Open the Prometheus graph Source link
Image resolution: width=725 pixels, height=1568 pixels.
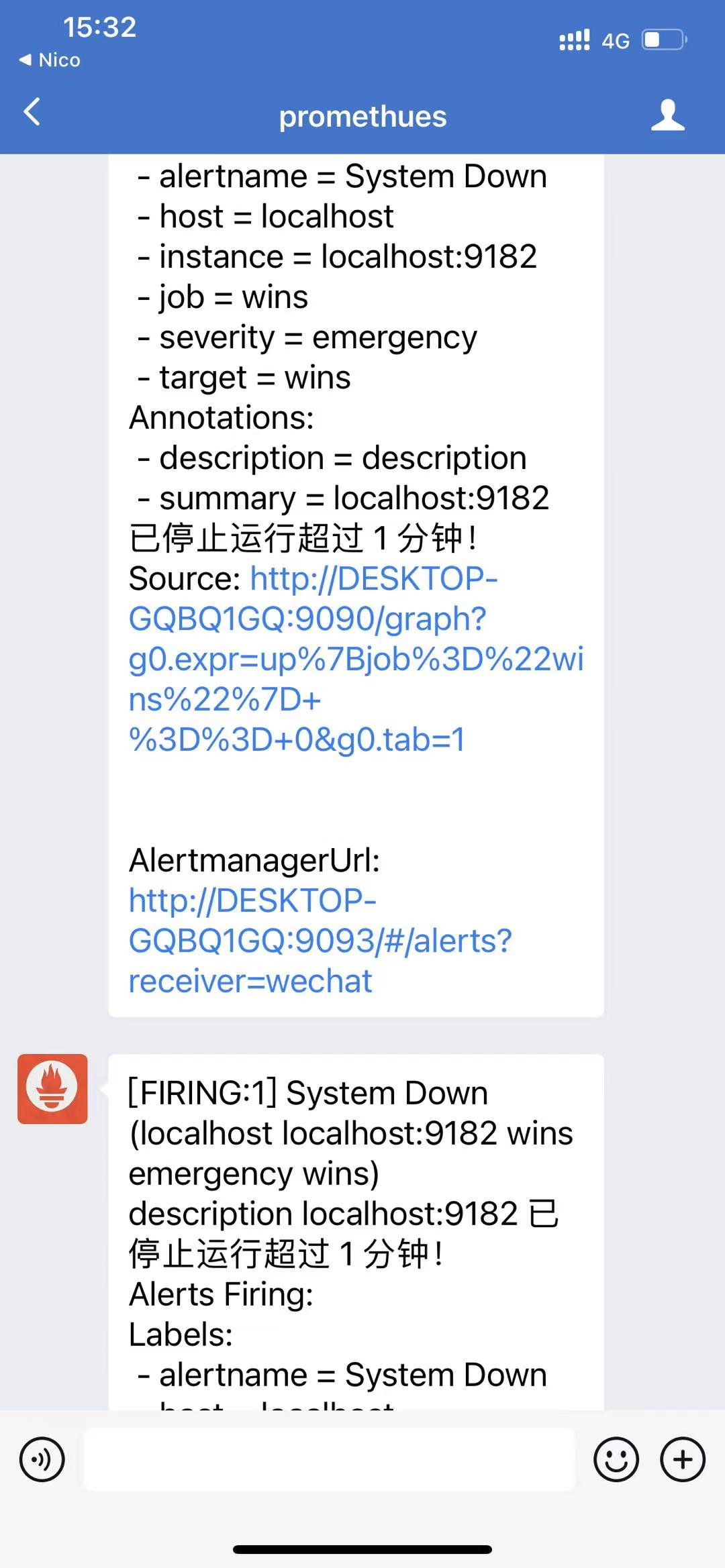(356, 658)
